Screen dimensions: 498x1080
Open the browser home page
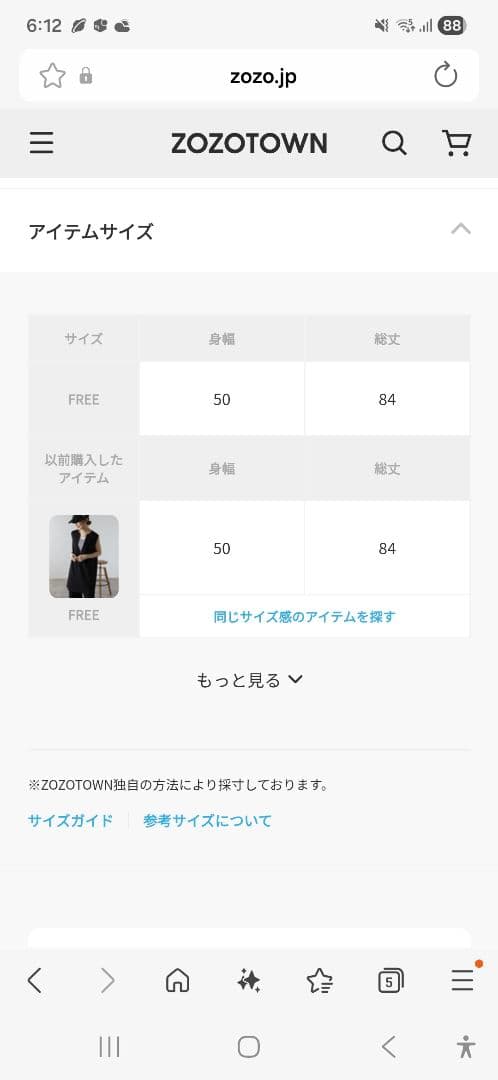click(178, 980)
